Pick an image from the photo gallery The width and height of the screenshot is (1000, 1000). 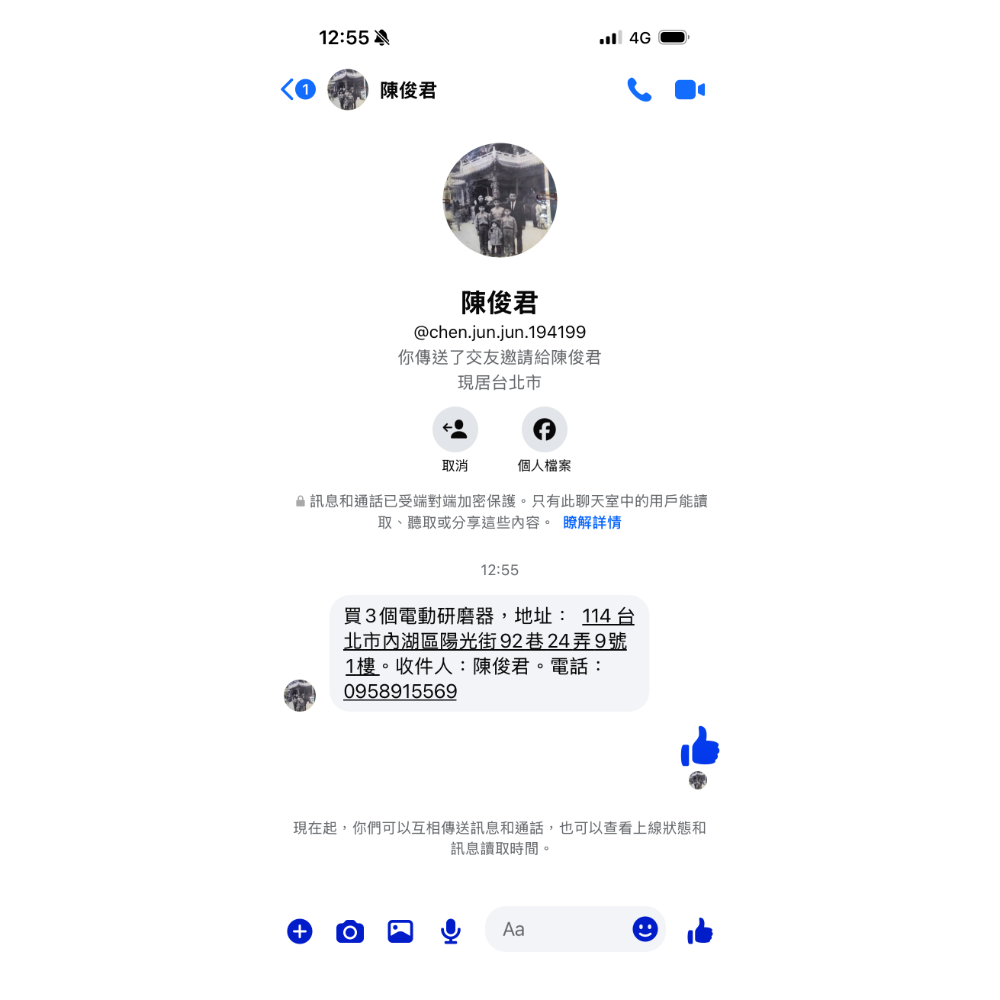[x=400, y=931]
